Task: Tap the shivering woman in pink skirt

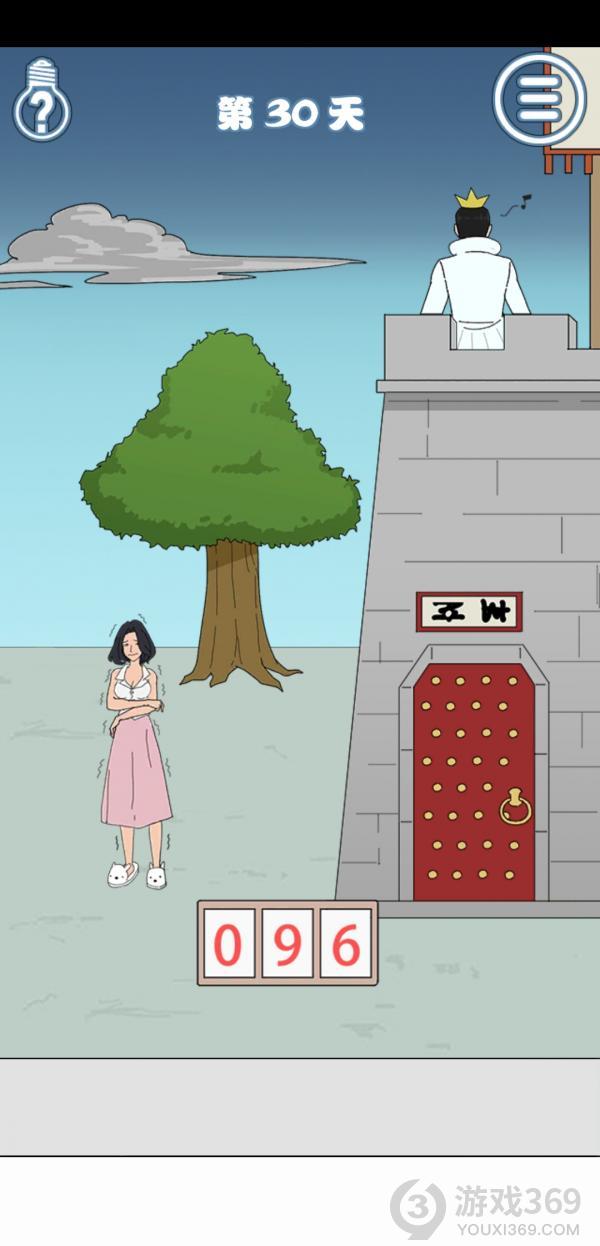Action: point(137,750)
